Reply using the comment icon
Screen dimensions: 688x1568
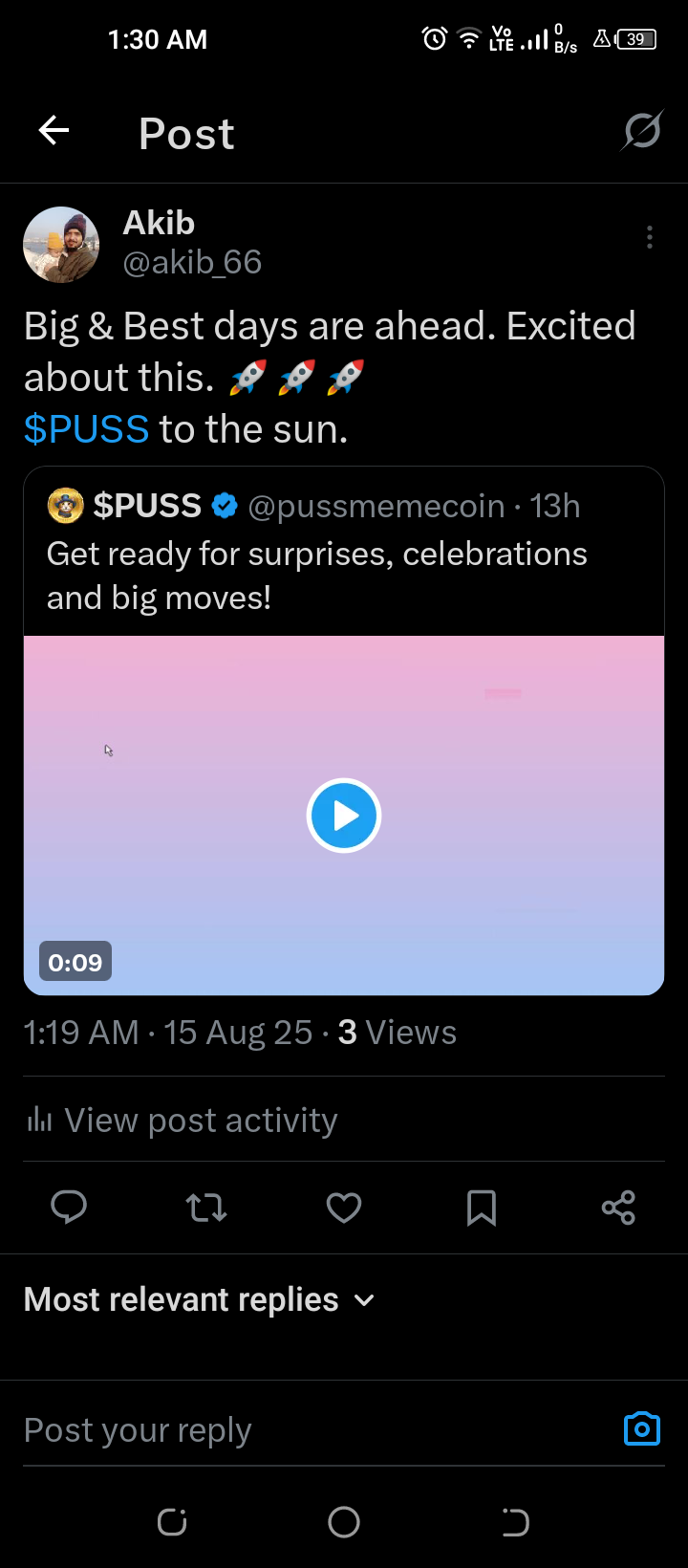click(x=69, y=1208)
